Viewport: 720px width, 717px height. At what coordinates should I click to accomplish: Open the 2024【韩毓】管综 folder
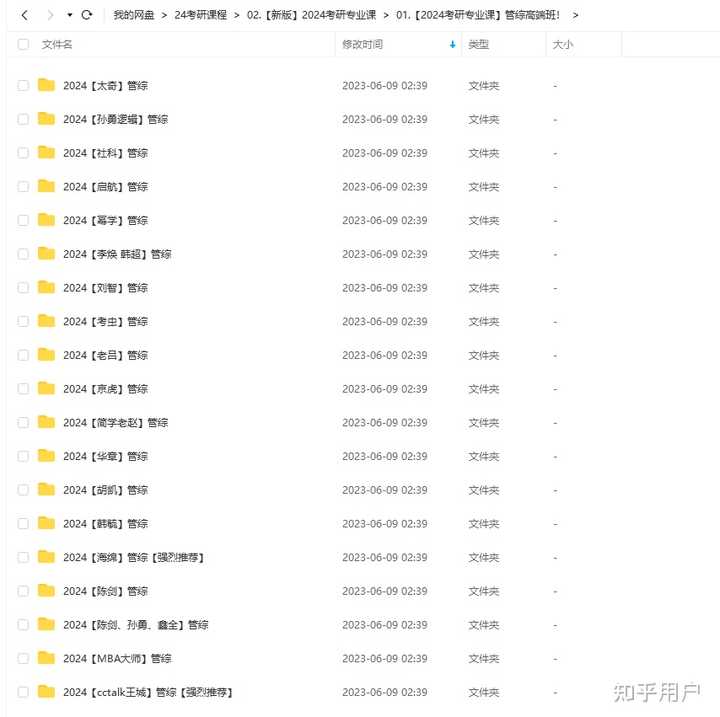[x=105, y=524]
